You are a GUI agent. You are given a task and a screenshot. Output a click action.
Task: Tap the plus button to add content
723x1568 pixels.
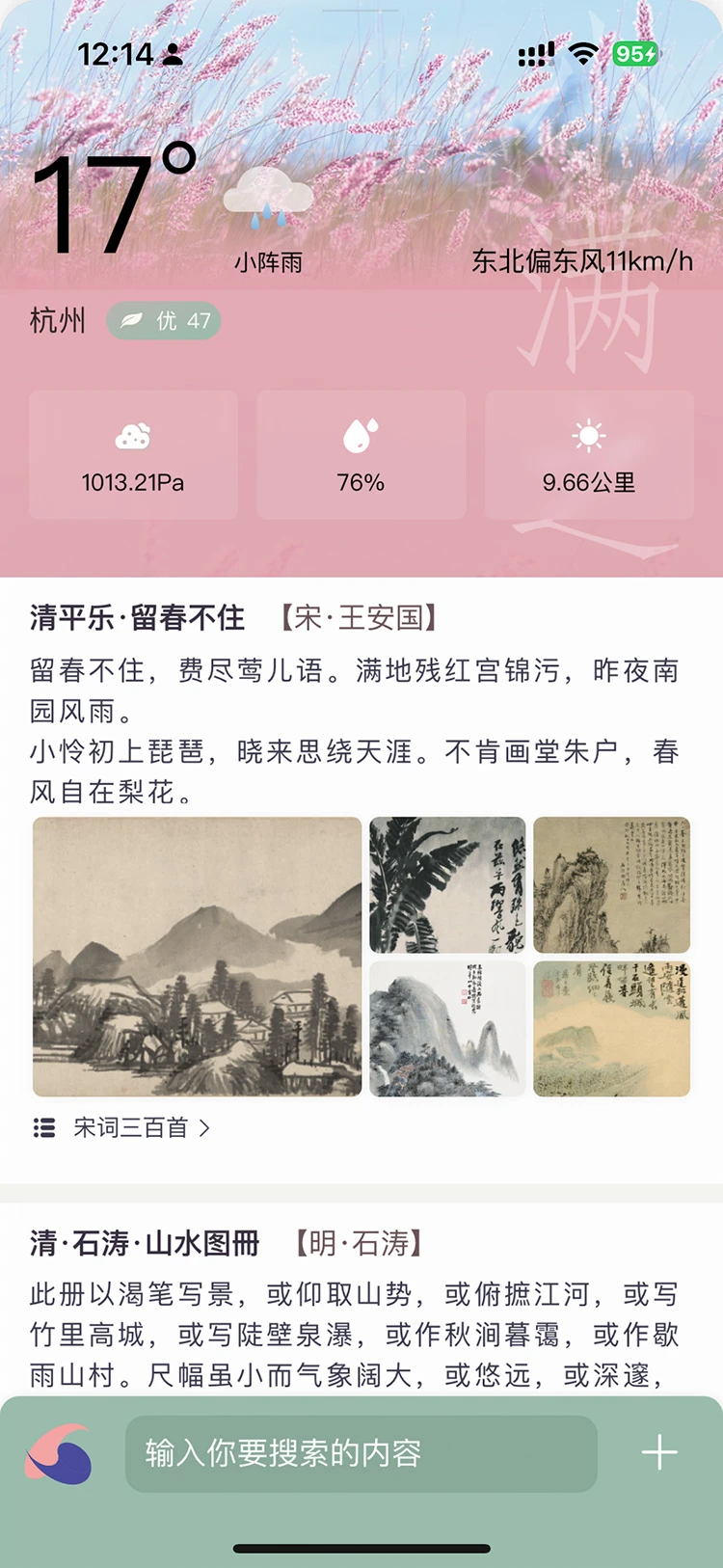pyautogui.click(x=659, y=1450)
